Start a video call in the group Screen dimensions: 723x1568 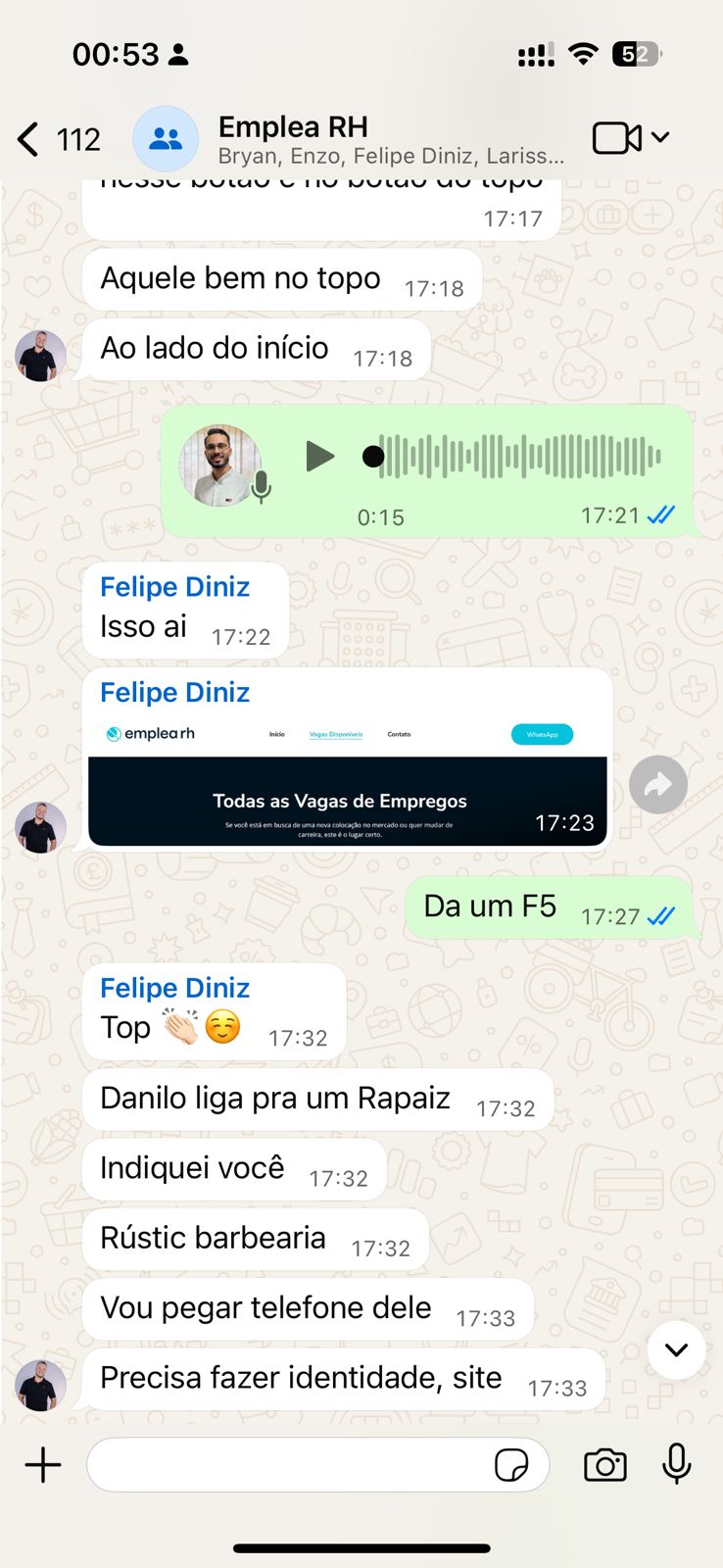[x=617, y=138]
